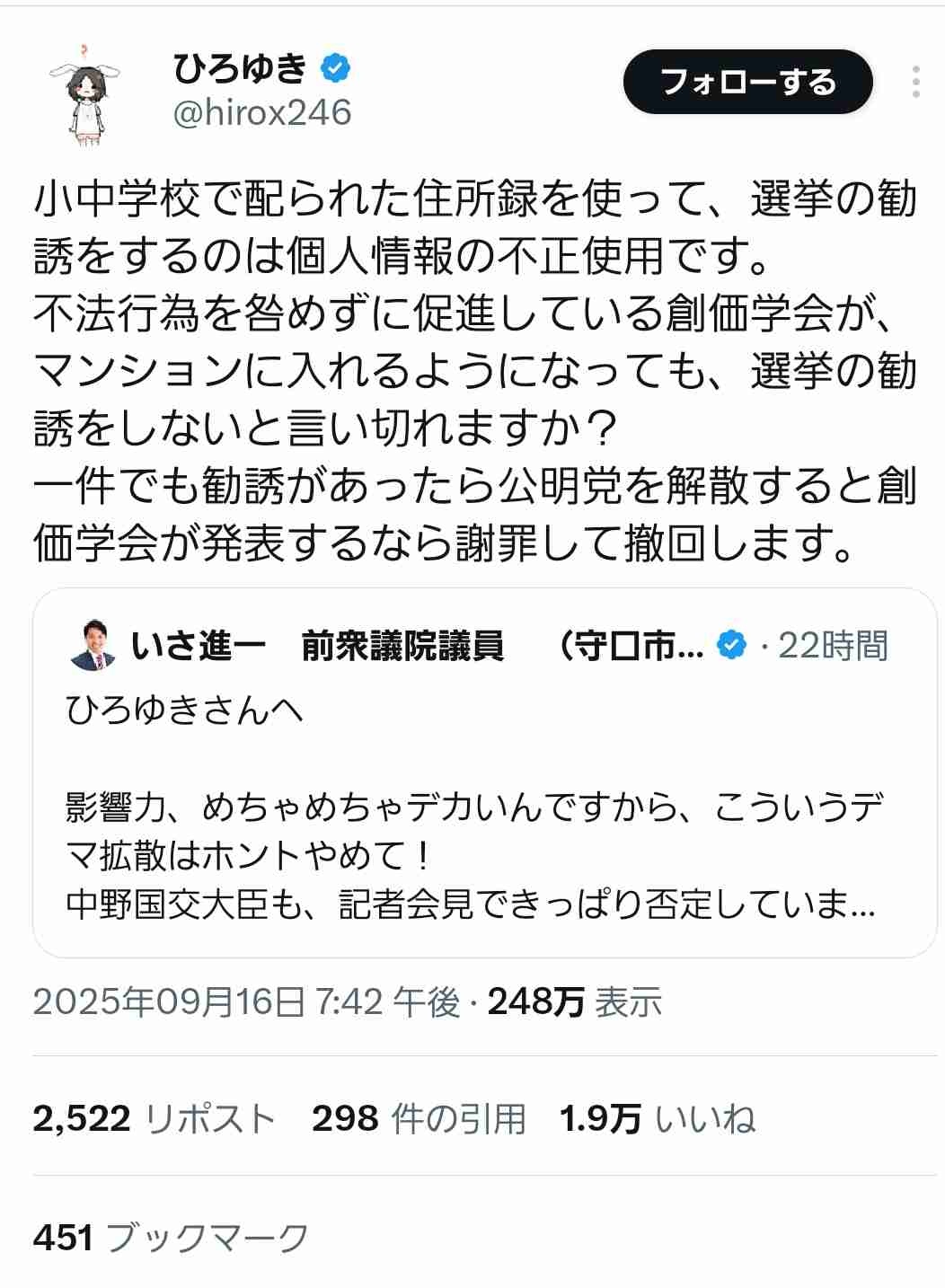
Task: Tap the フォローする button
Action: click(x=747, y=83)
